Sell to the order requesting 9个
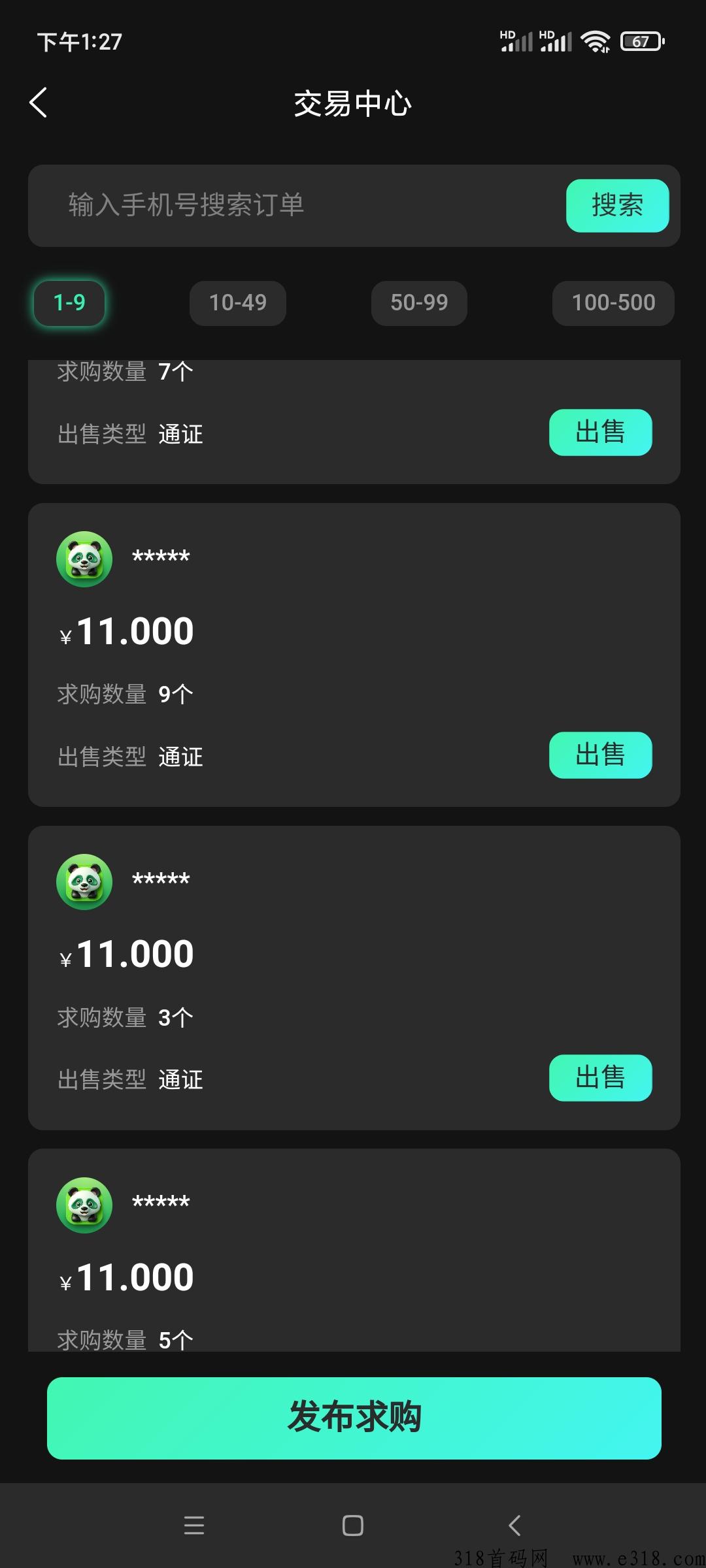 (600, 755)
